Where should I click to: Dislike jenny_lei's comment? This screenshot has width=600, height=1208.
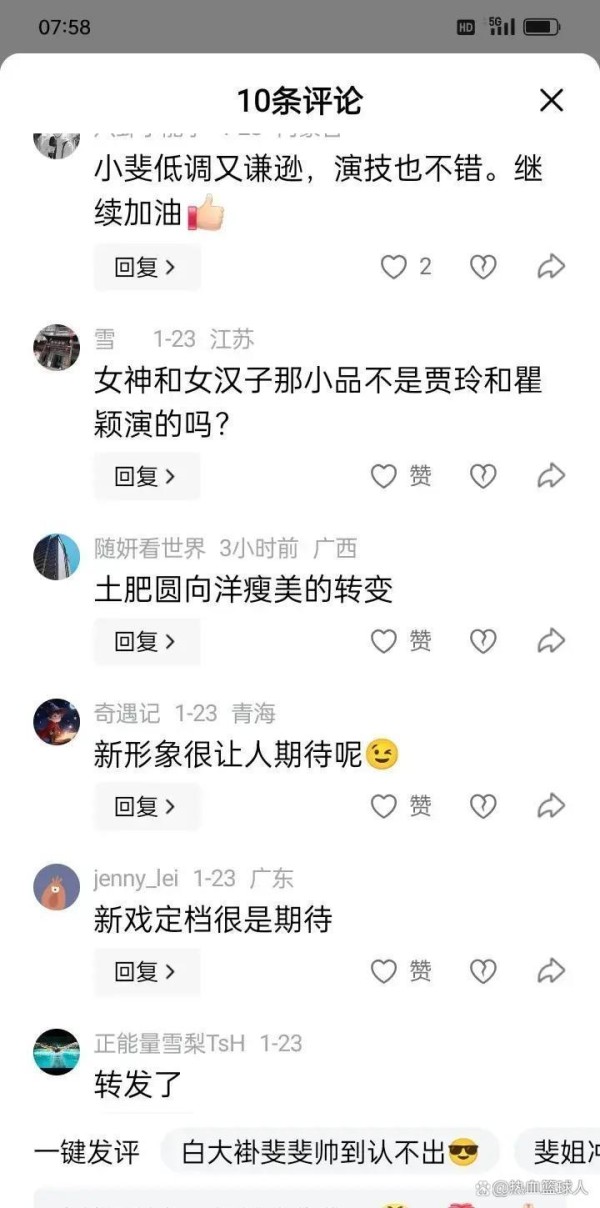click(x=483, y=971)
